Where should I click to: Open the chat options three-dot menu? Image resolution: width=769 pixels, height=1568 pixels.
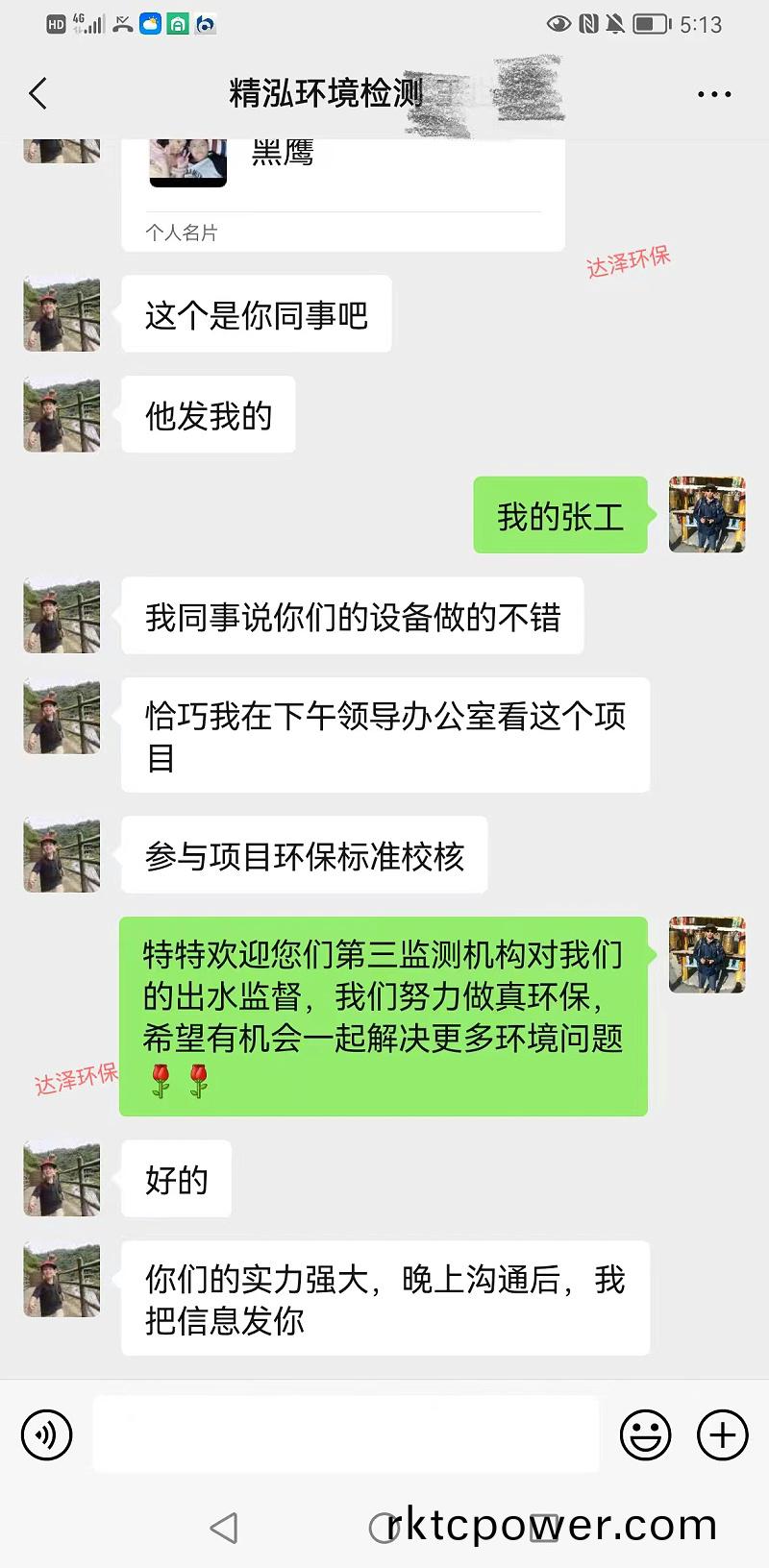(x=713, y=94)
